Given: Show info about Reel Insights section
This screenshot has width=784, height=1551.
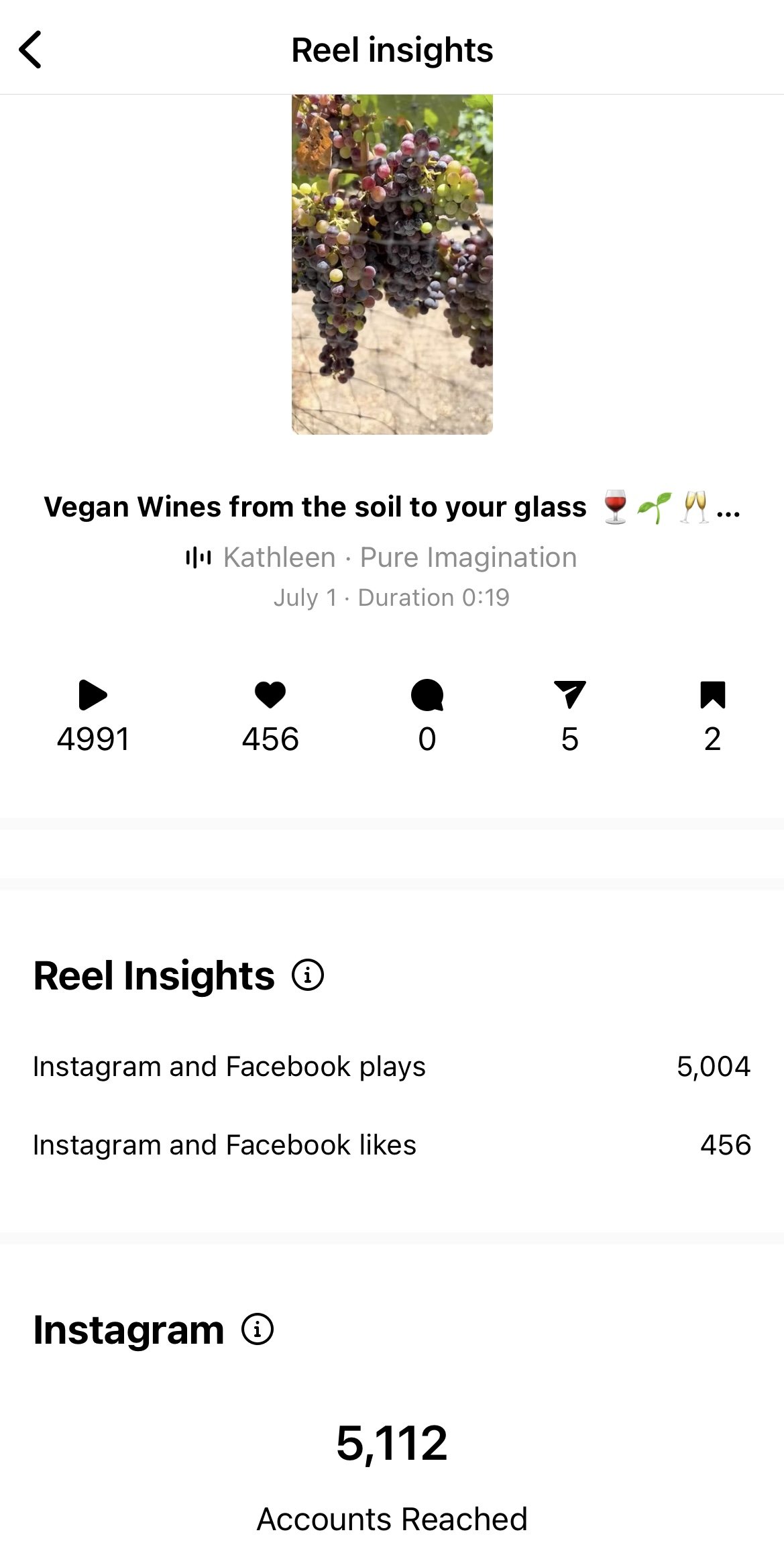Looking at the screenshot, I should tap(308, 975).
